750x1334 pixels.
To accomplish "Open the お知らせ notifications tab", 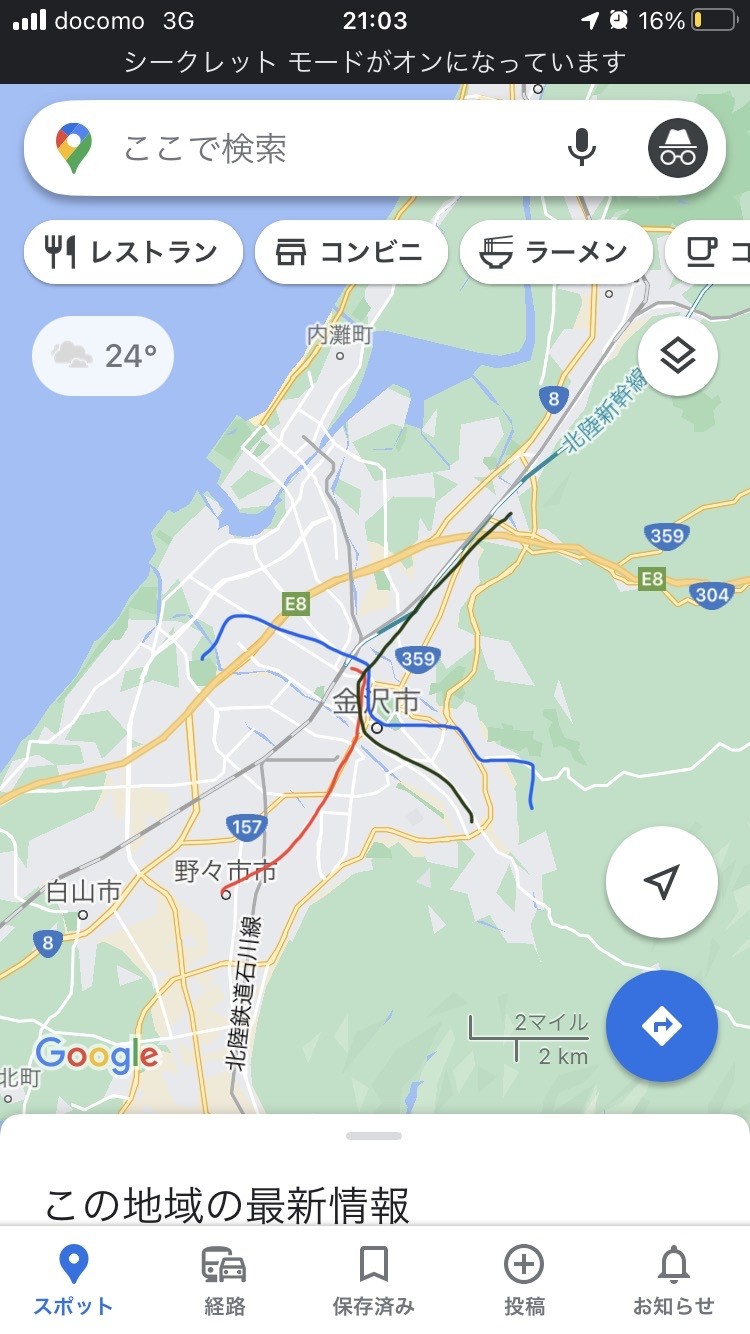I will pyautogui.click(x=674, y=1280).
